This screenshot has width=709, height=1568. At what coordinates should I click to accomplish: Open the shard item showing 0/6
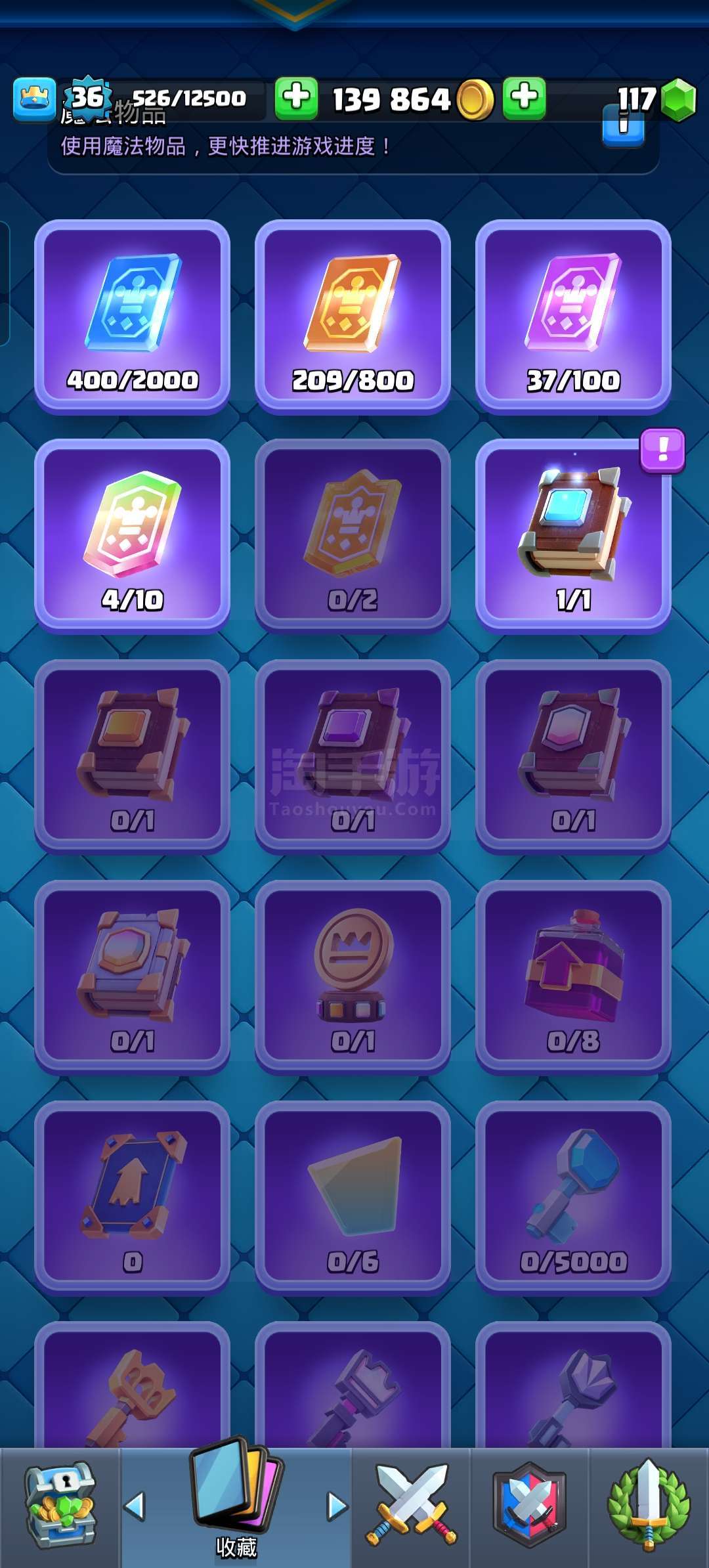[353, 1197]
